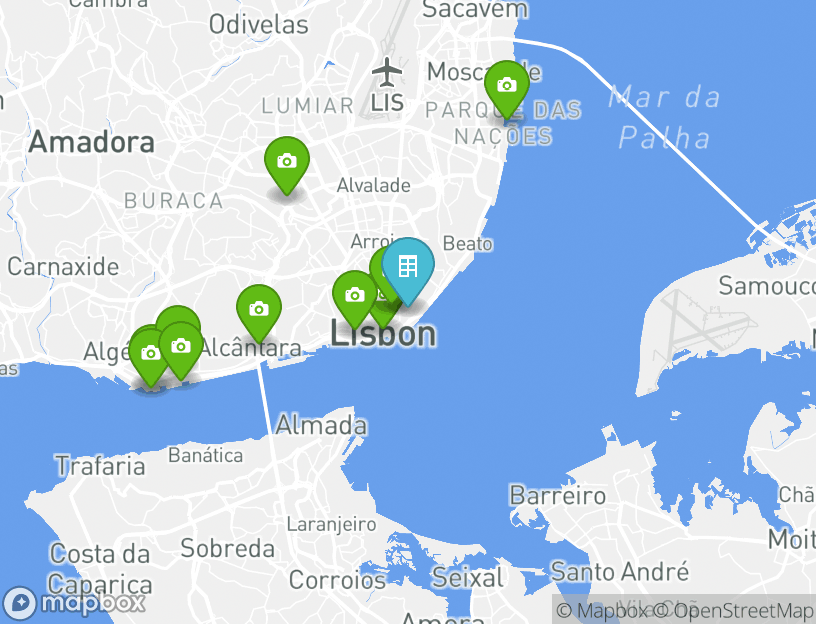
Task: Tap the camera marker at Parque das Nações
Action: coord(507,86)
